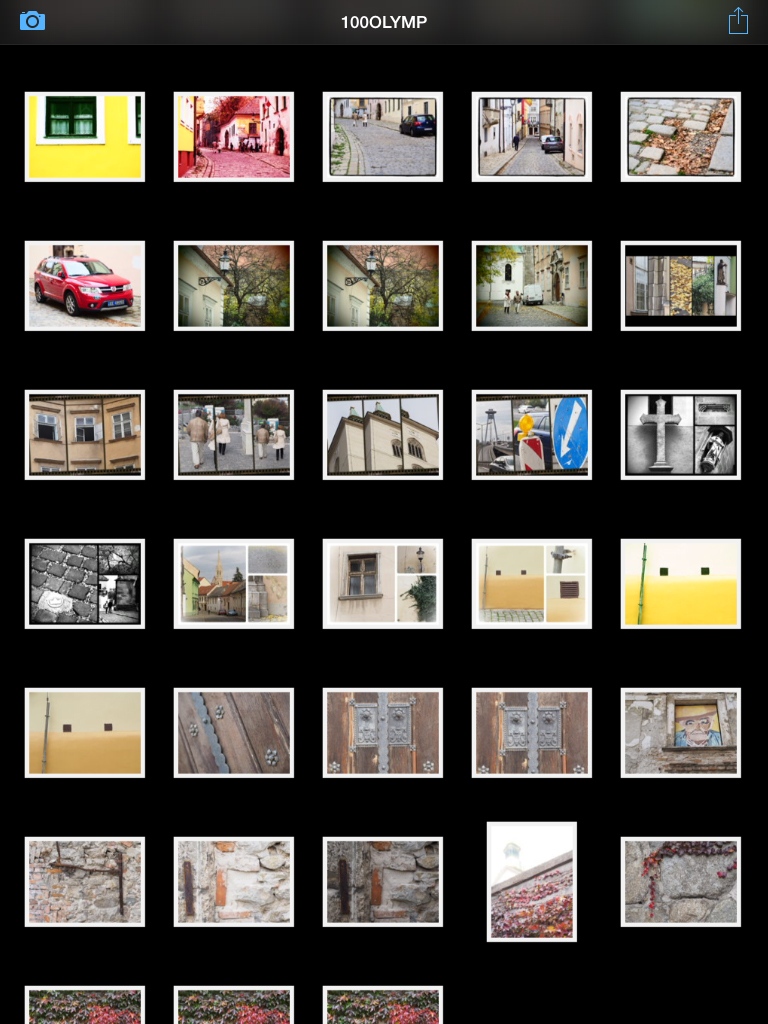View the blue arrow road sign photo

pyautogui.click(x=532, y=434)
